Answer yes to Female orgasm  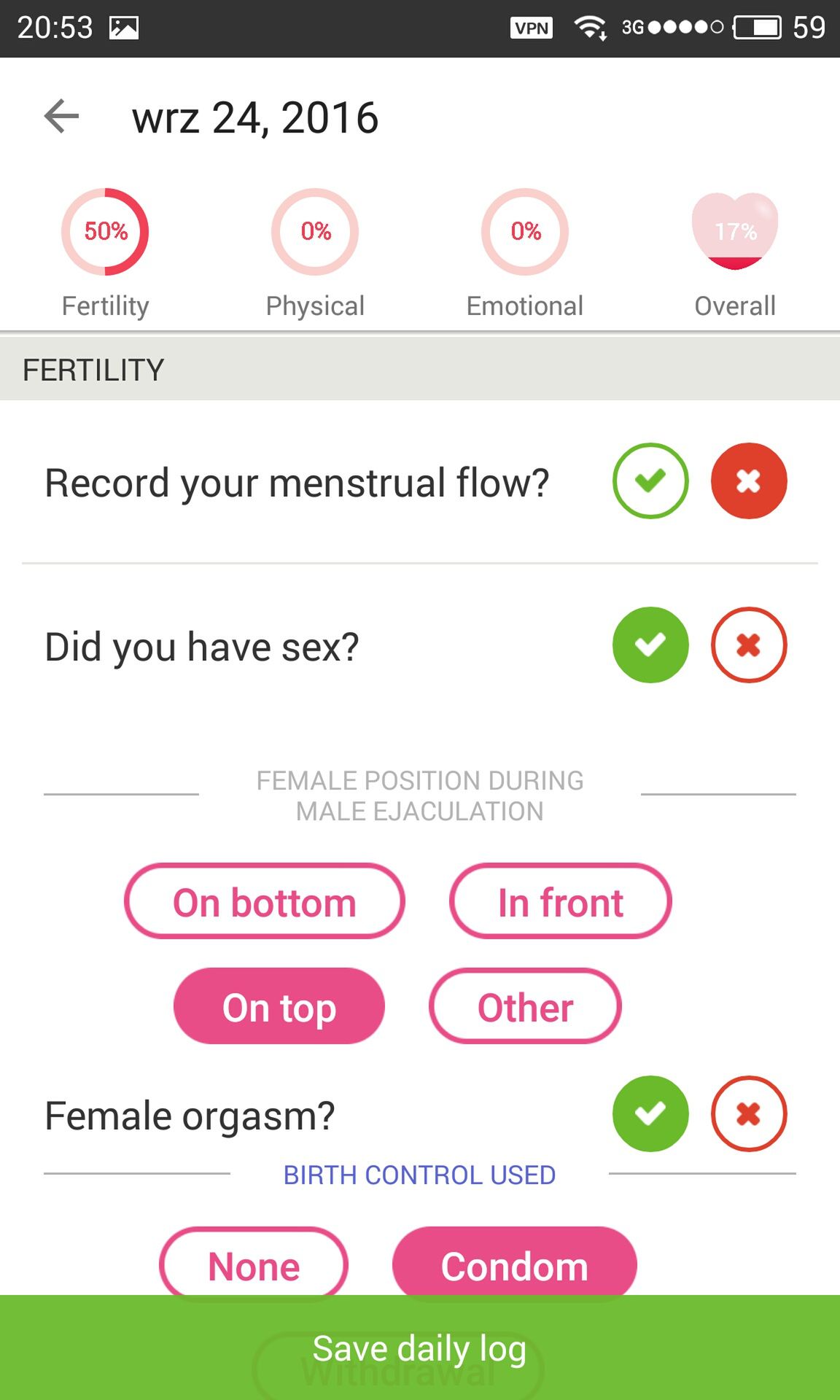[650, 1114]
